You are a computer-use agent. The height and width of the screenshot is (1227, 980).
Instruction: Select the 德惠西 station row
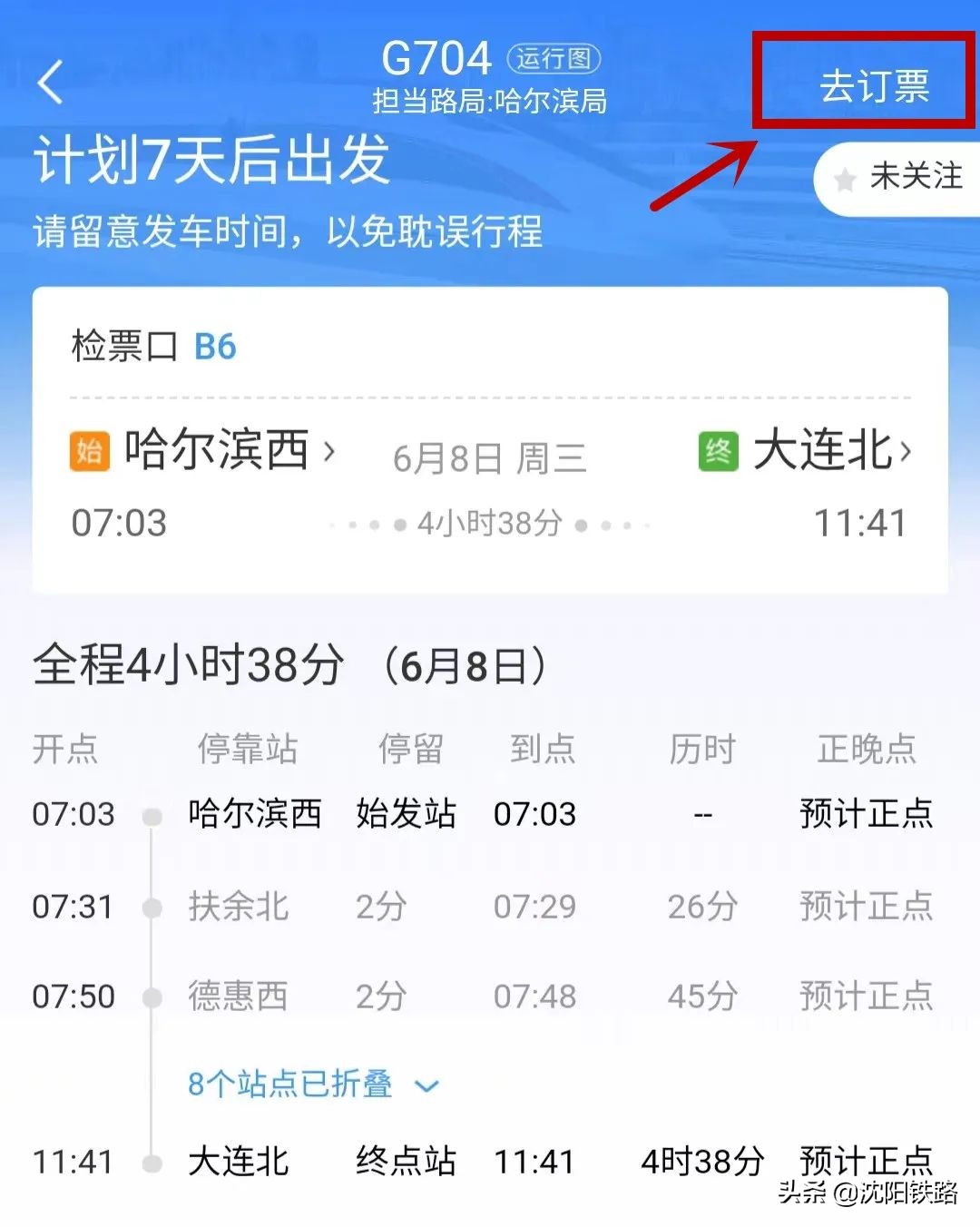pos(240,996)
